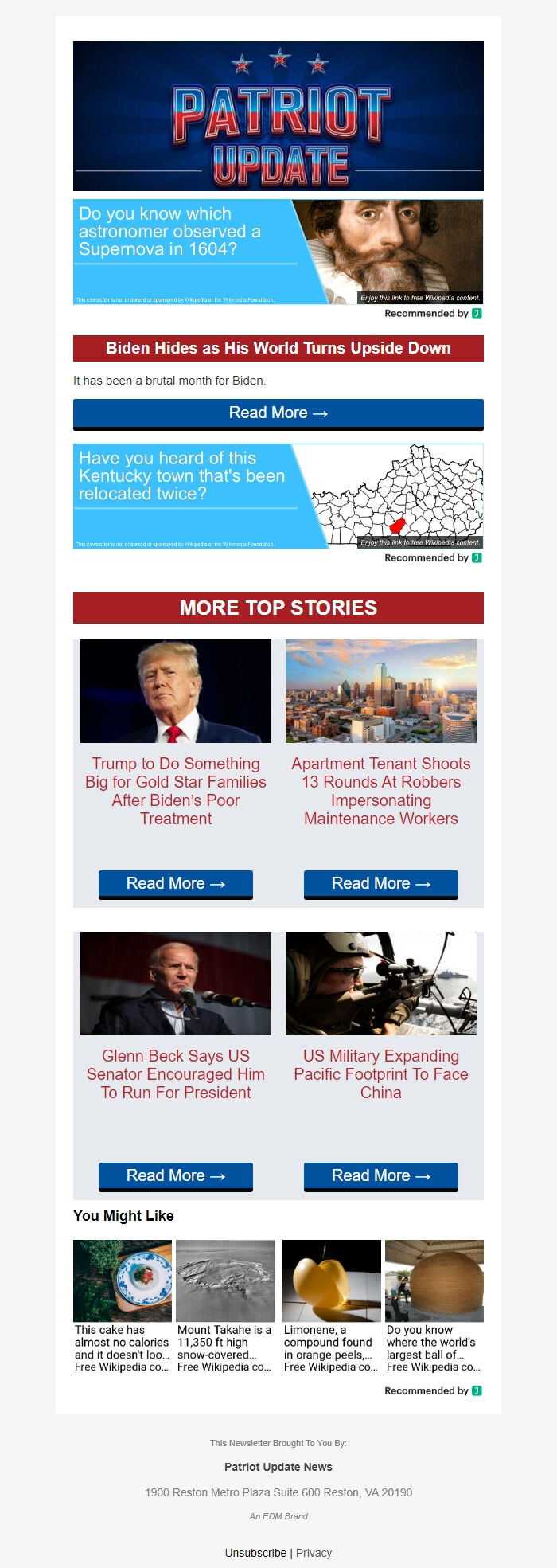Open the Limonene orange peels card

click(x=332, y=1306)
